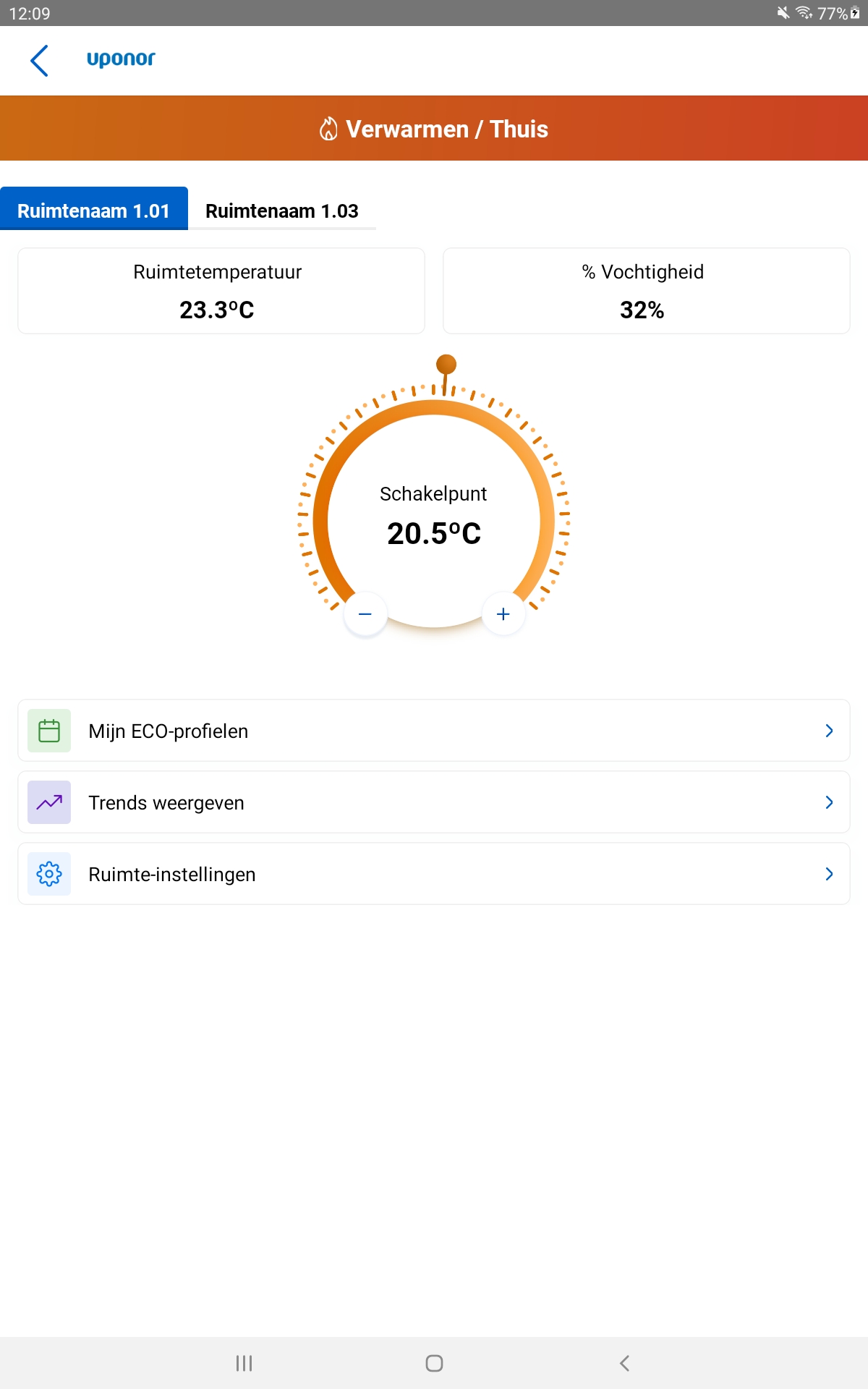Image resolution: width=868 pixels, height=1389 pixels.
Task: Decrease the setpoint with the minus button
Action: tap(365, 614)
